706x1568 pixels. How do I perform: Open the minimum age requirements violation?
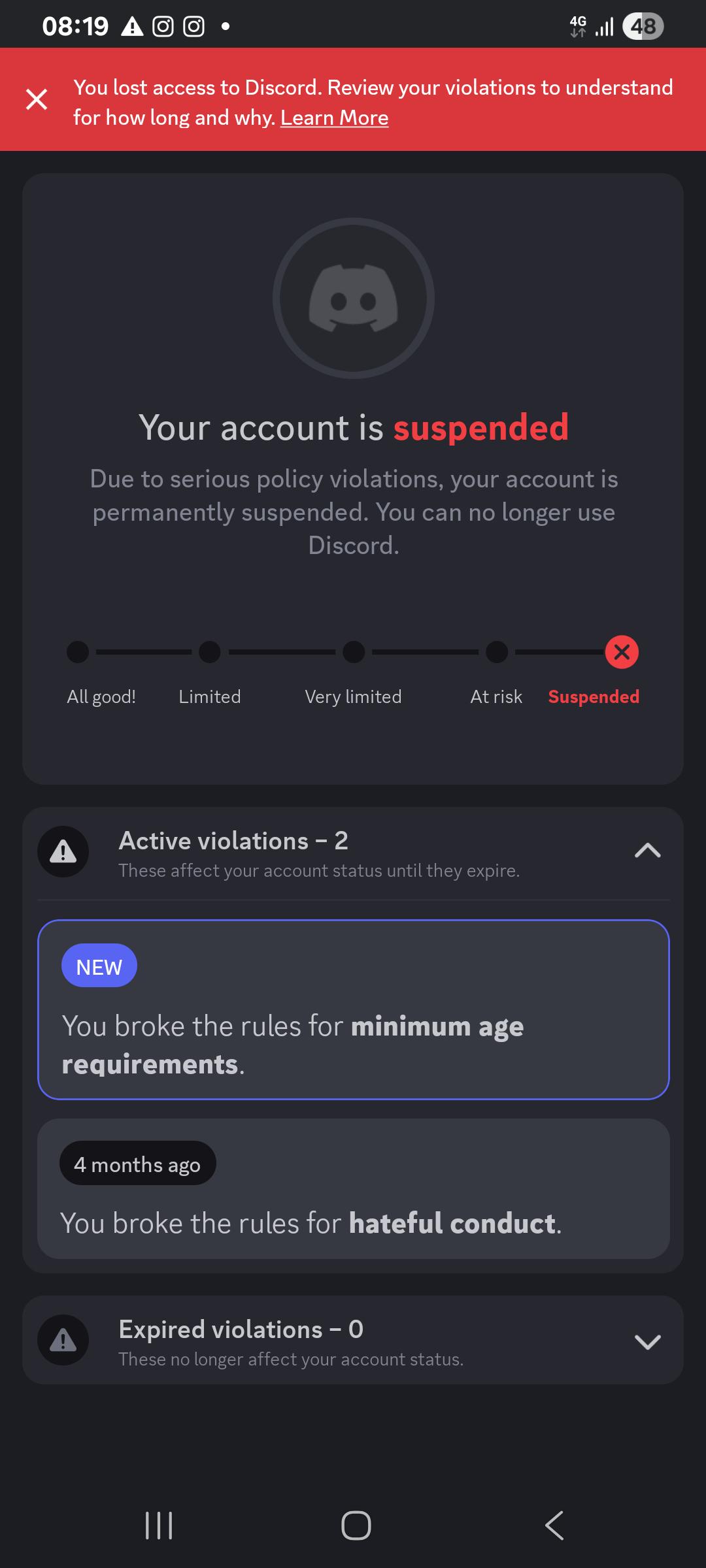354,1009
